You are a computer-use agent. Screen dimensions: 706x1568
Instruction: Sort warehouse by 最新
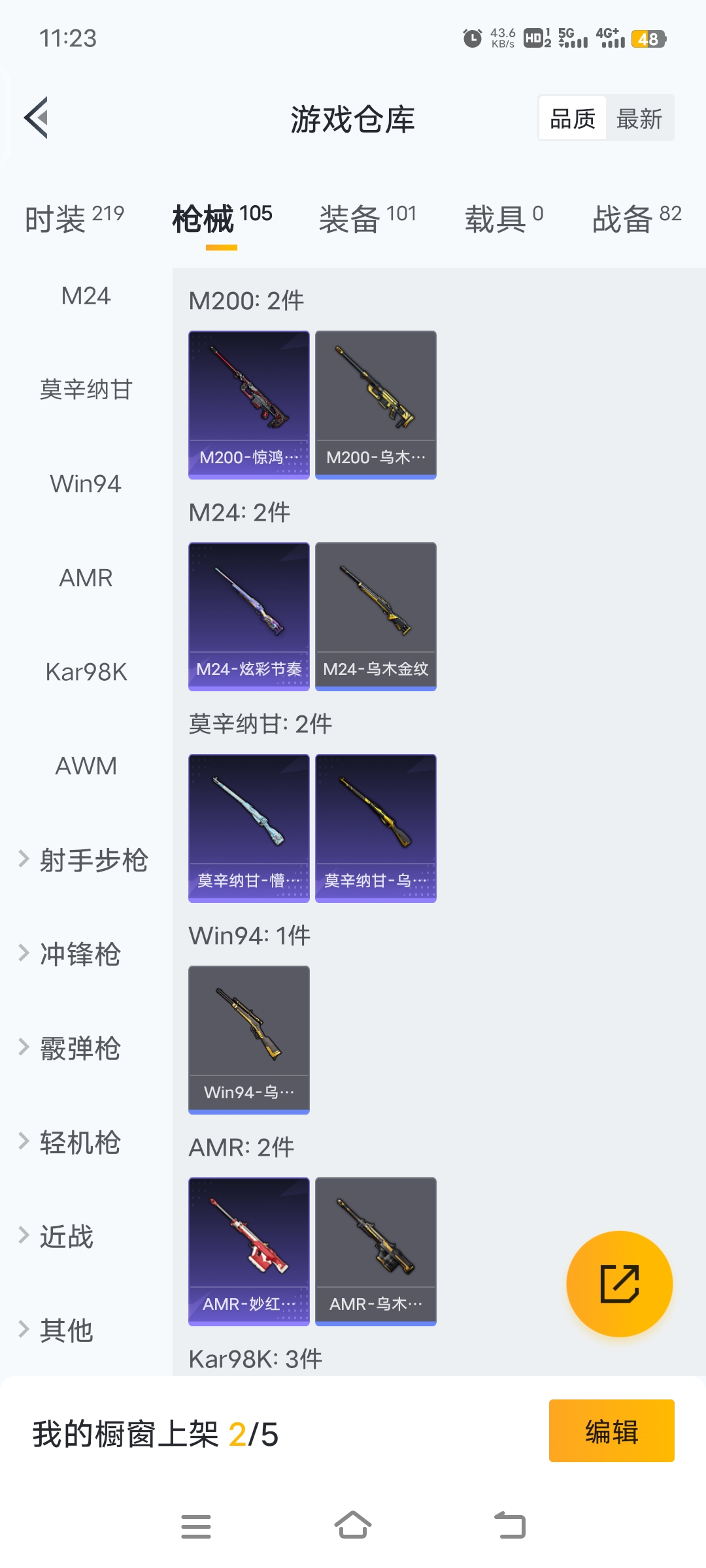(639, 119)
